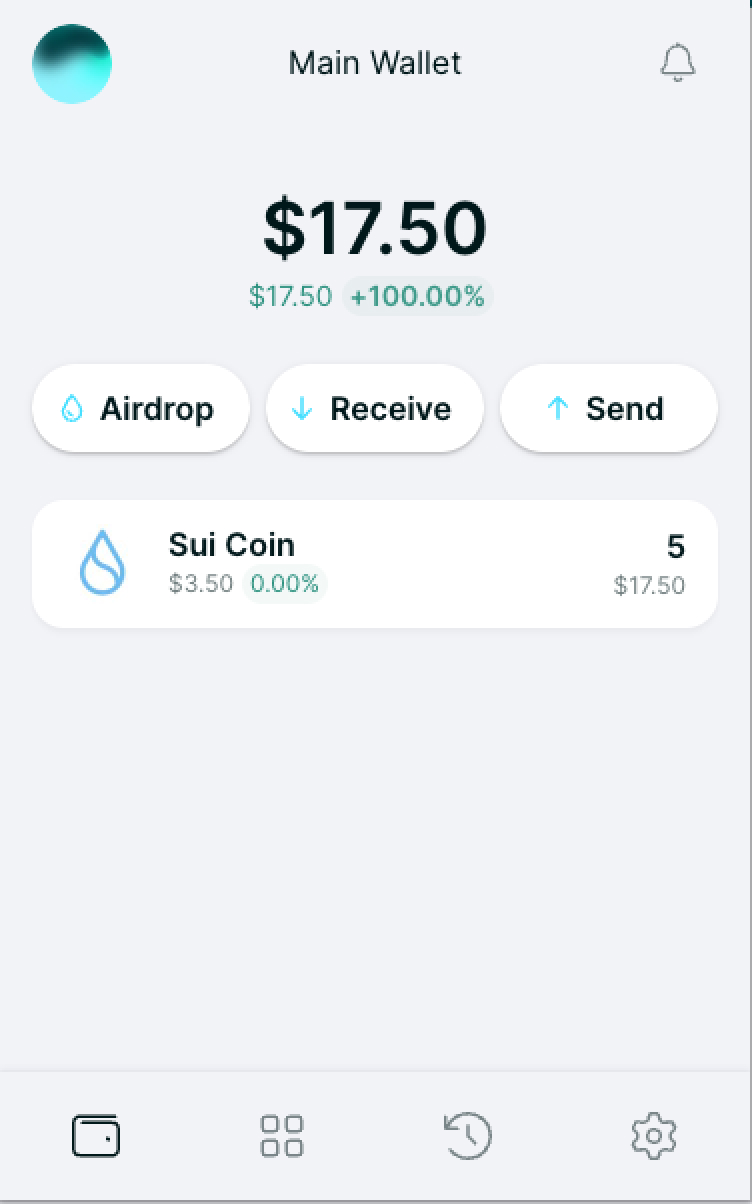Open the account avatar in the header
Image resolution: width=752 pixels, height=1204 pixels.
(72, 64)
